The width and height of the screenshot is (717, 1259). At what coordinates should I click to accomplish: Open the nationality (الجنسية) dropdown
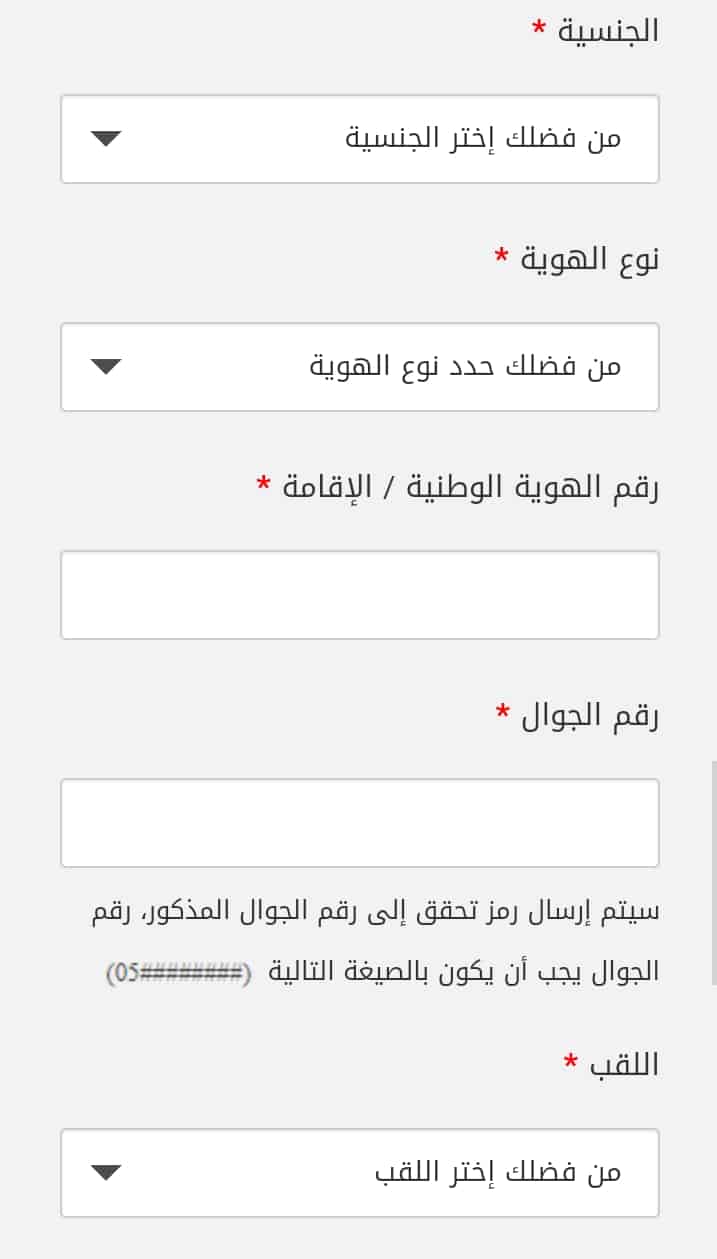coord(360,139)
